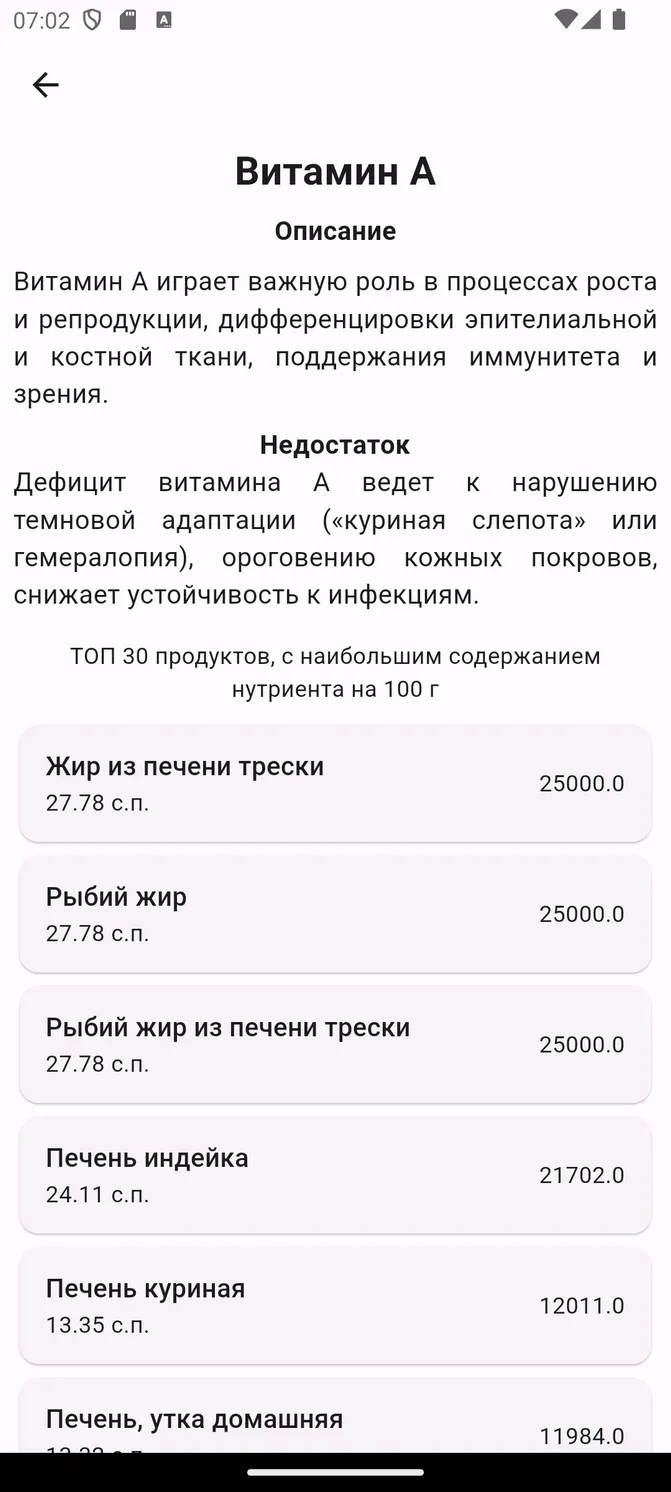Open the Печень индейка card

coord(335,1175)
